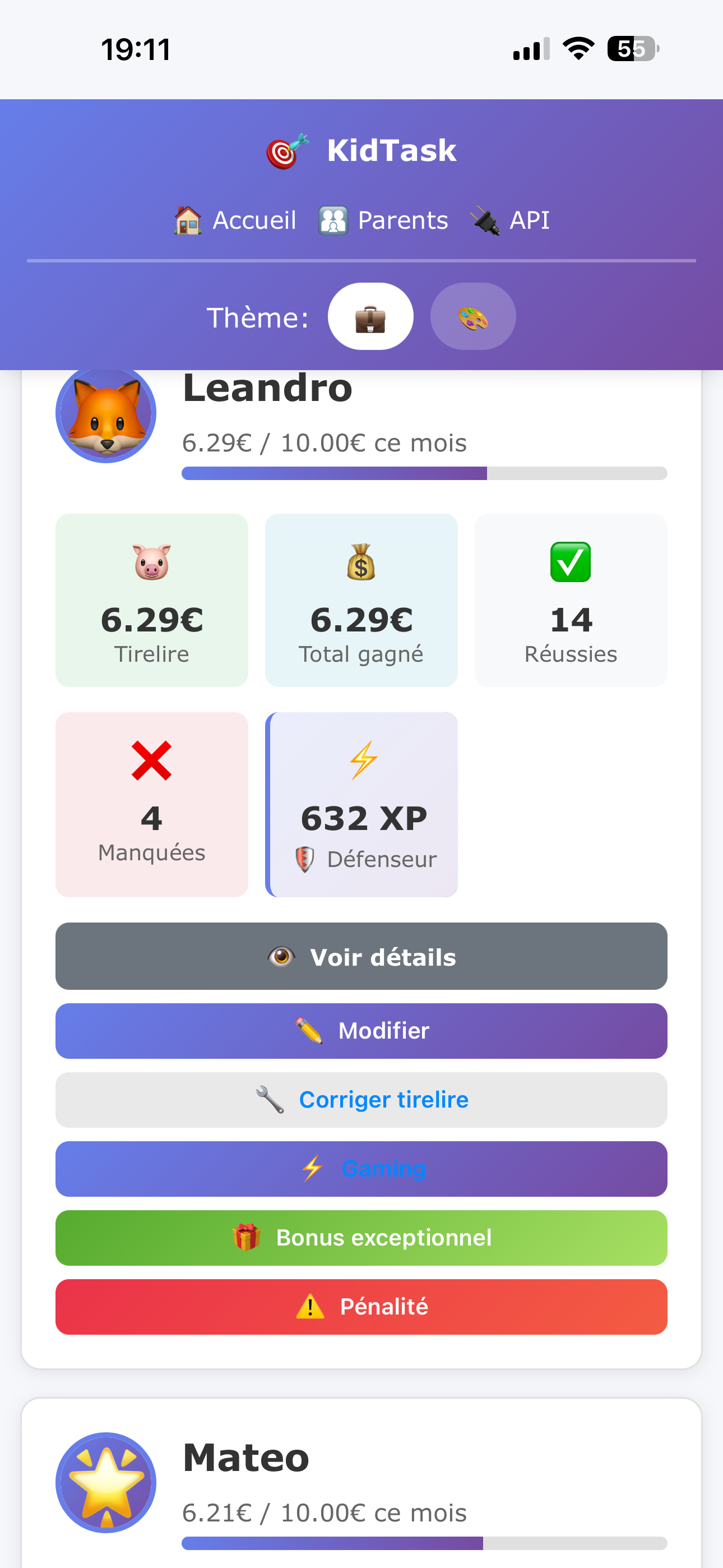This screenshot has width=723, height=1568.
Task: Open Voir détails for Leandro
Action: click(x=361, y=956)
